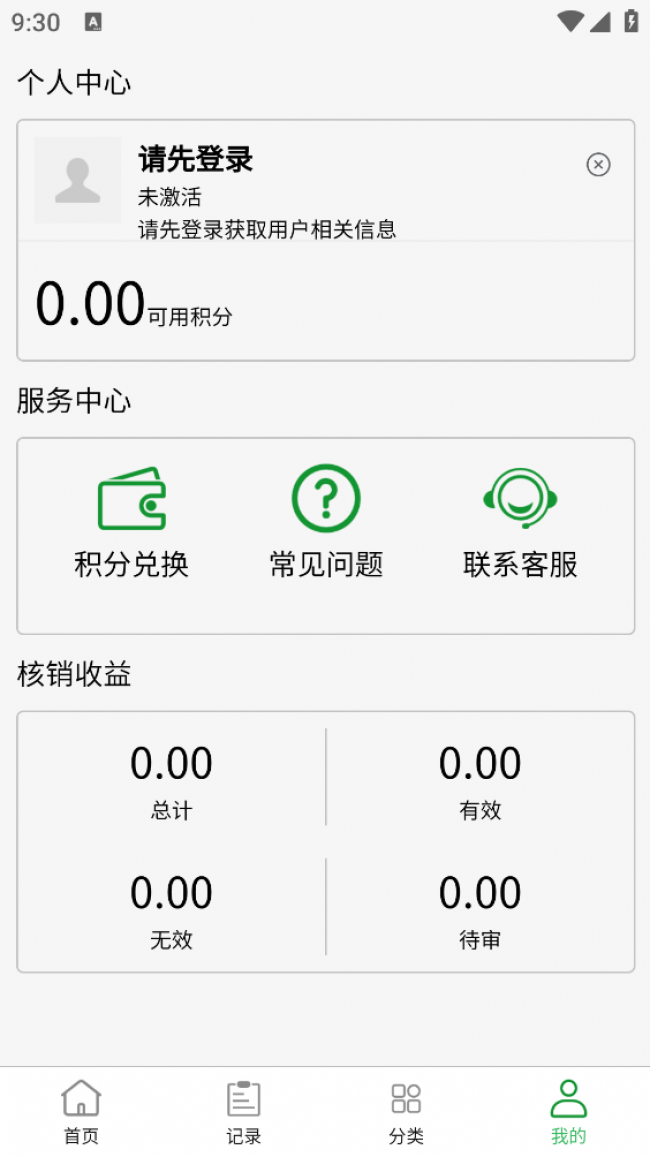Open 常见问题 FAQ
Screen dimensions: 650x1157
click(x=326, y=522)
